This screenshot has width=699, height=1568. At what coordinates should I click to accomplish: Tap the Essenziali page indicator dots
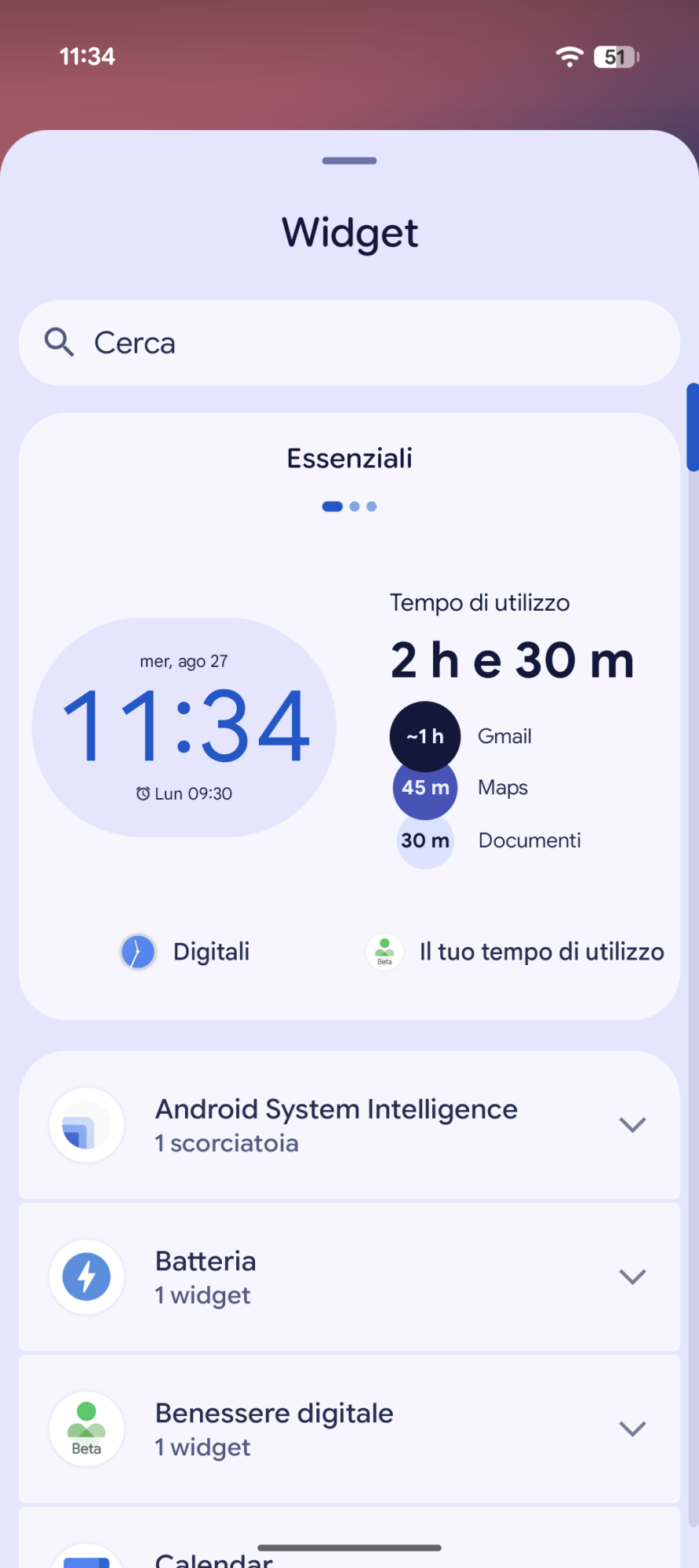coord(349,506)
